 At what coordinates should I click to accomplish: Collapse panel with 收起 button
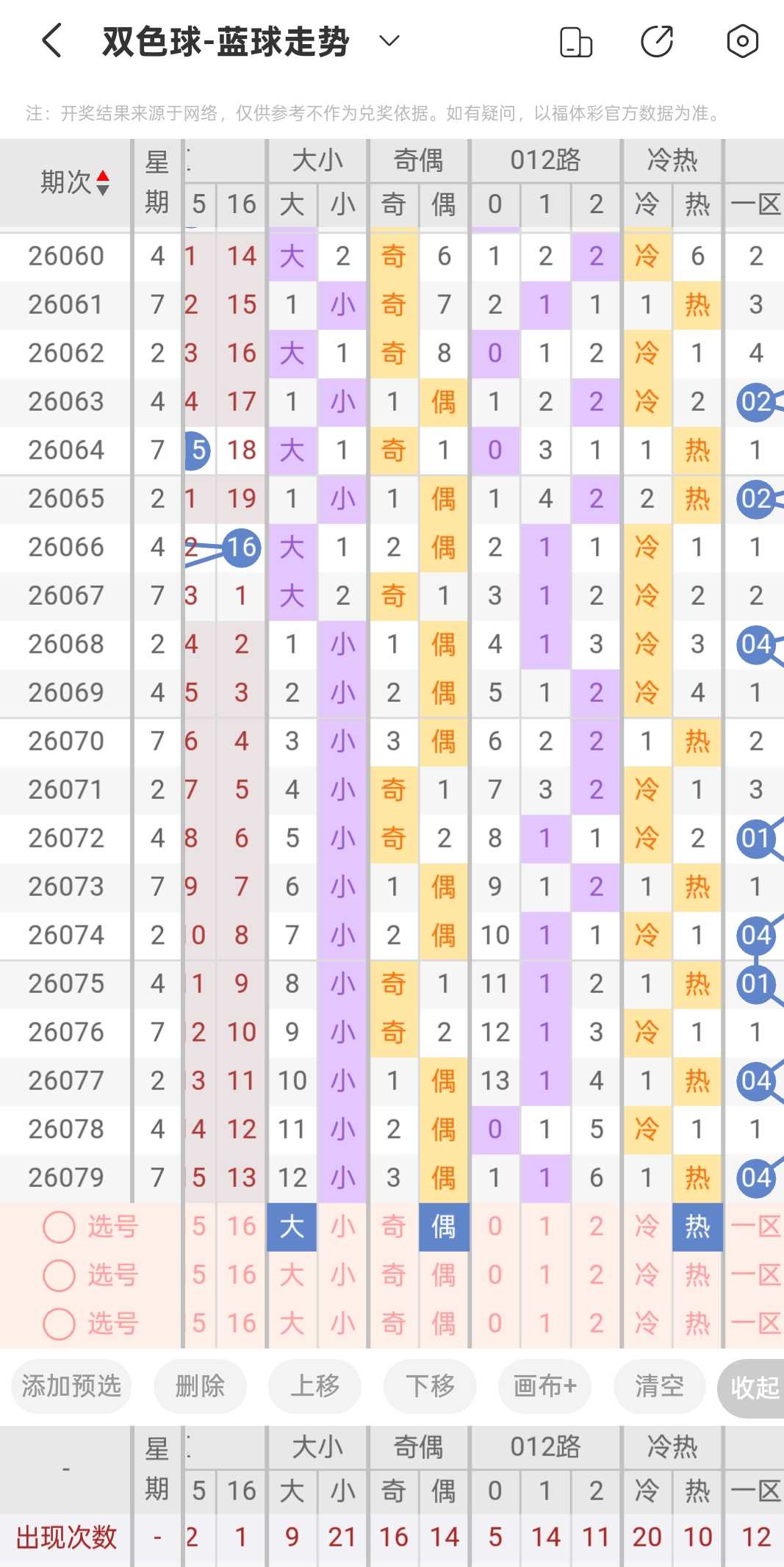pos(752,1388)
